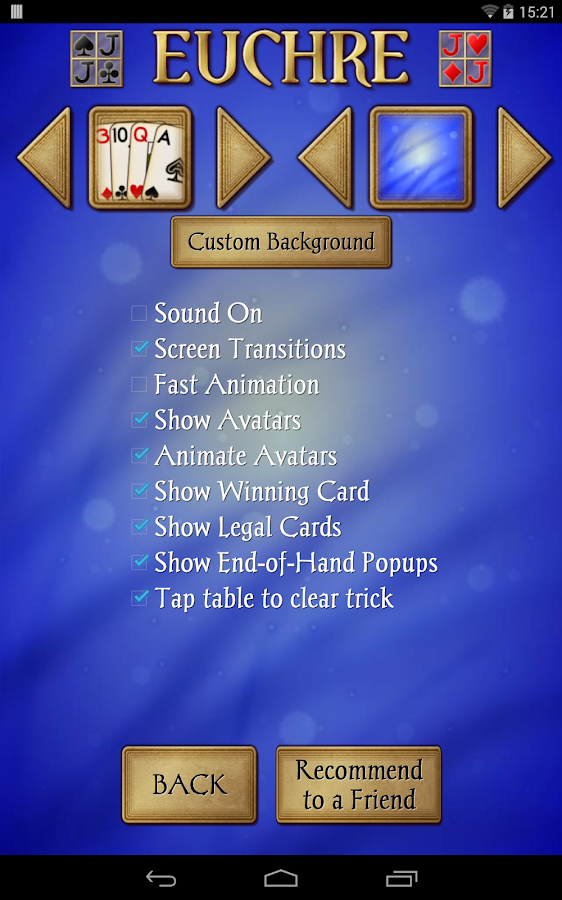562x900 pixels.
Task: Tap the BACK button
Action: [189, 785]
